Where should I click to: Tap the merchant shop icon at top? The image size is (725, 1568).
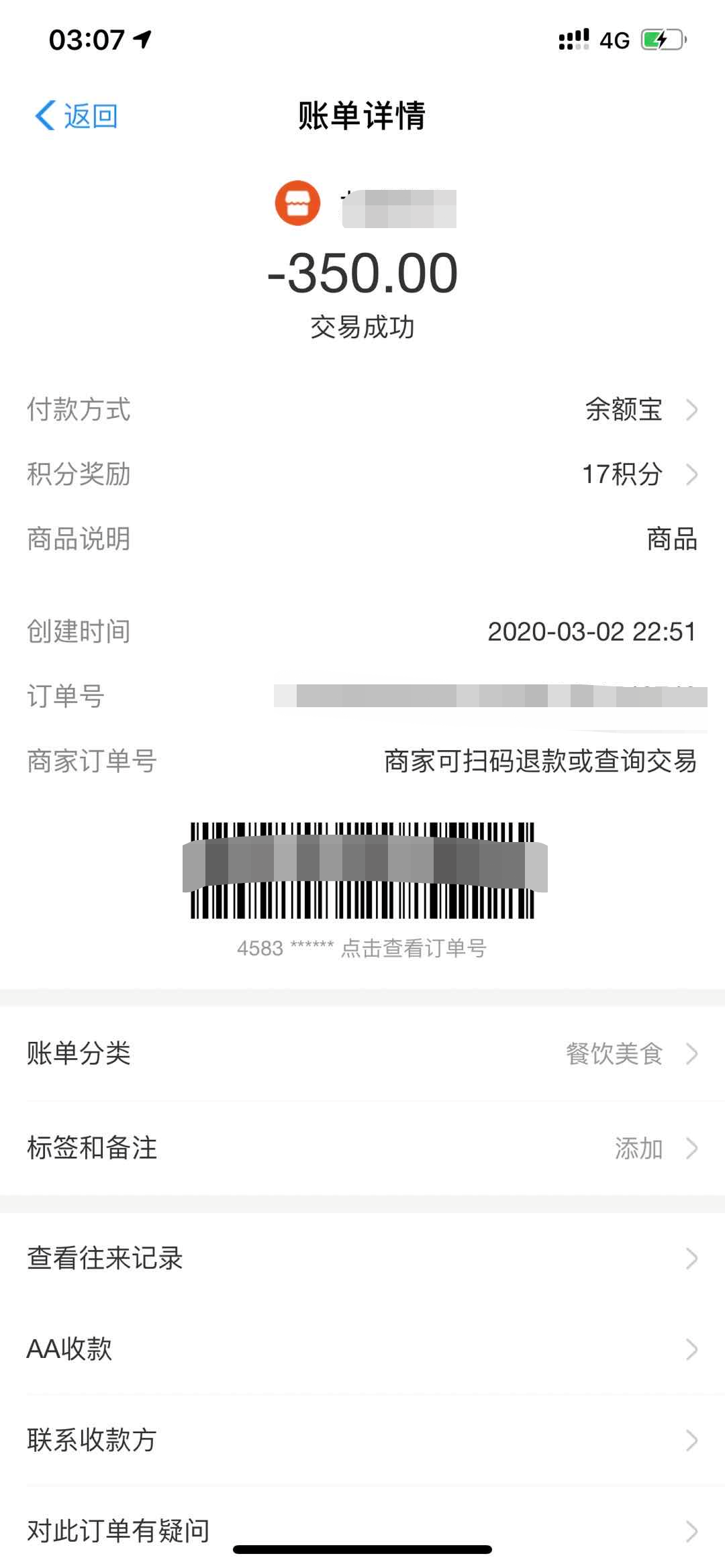coord(297,203)
